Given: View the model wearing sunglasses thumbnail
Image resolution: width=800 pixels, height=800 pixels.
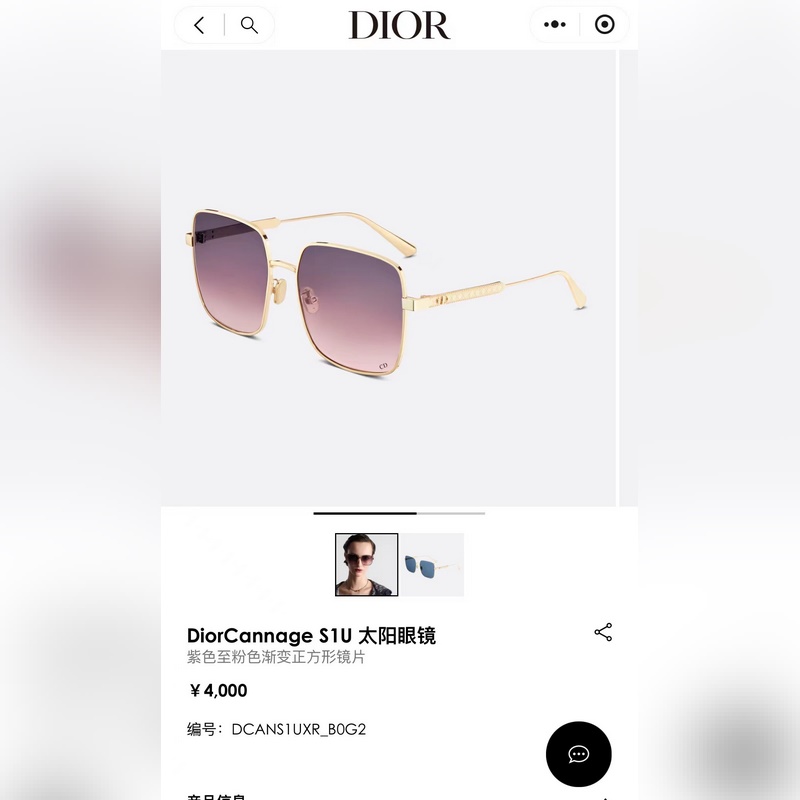Looking at the screenshot, I should [366, 565].
